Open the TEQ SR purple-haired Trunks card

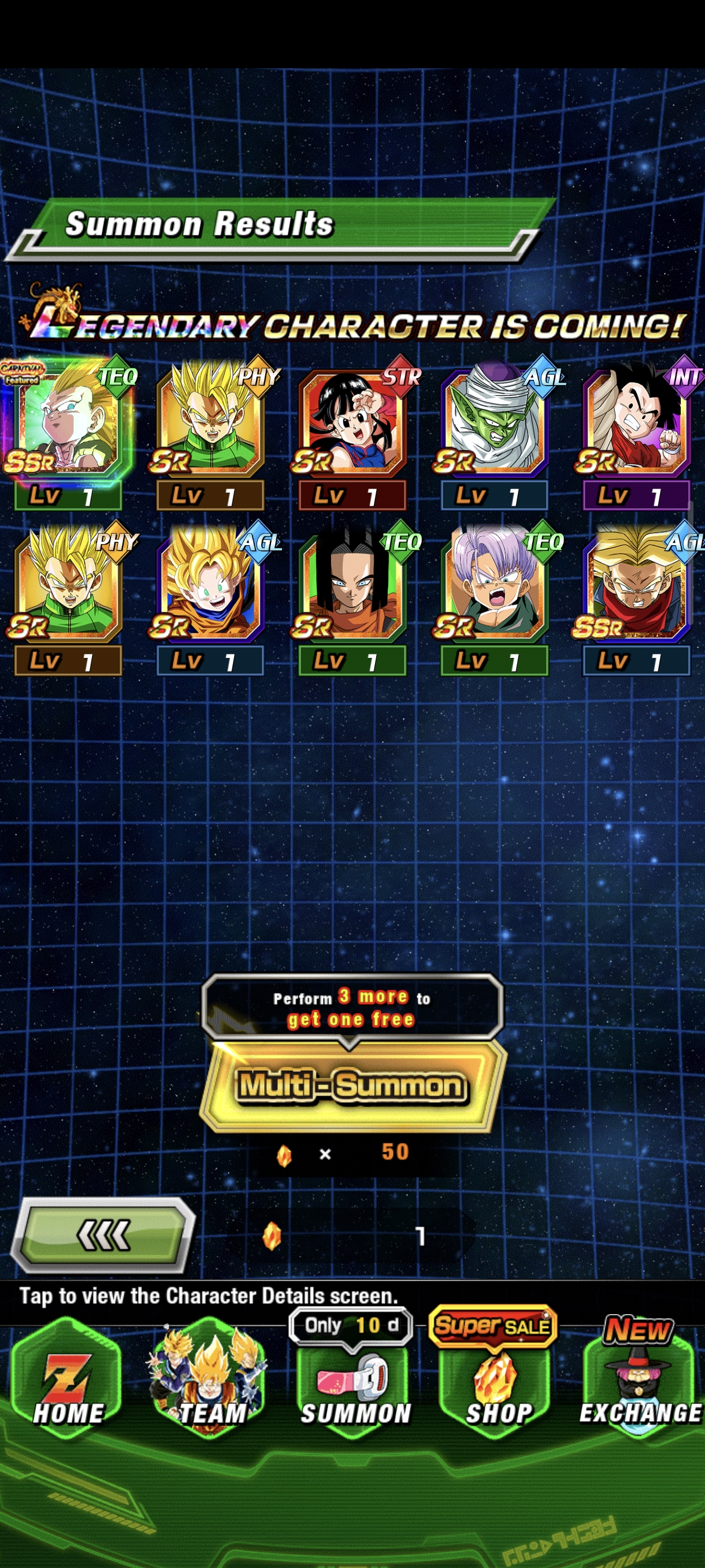[495, 585]
